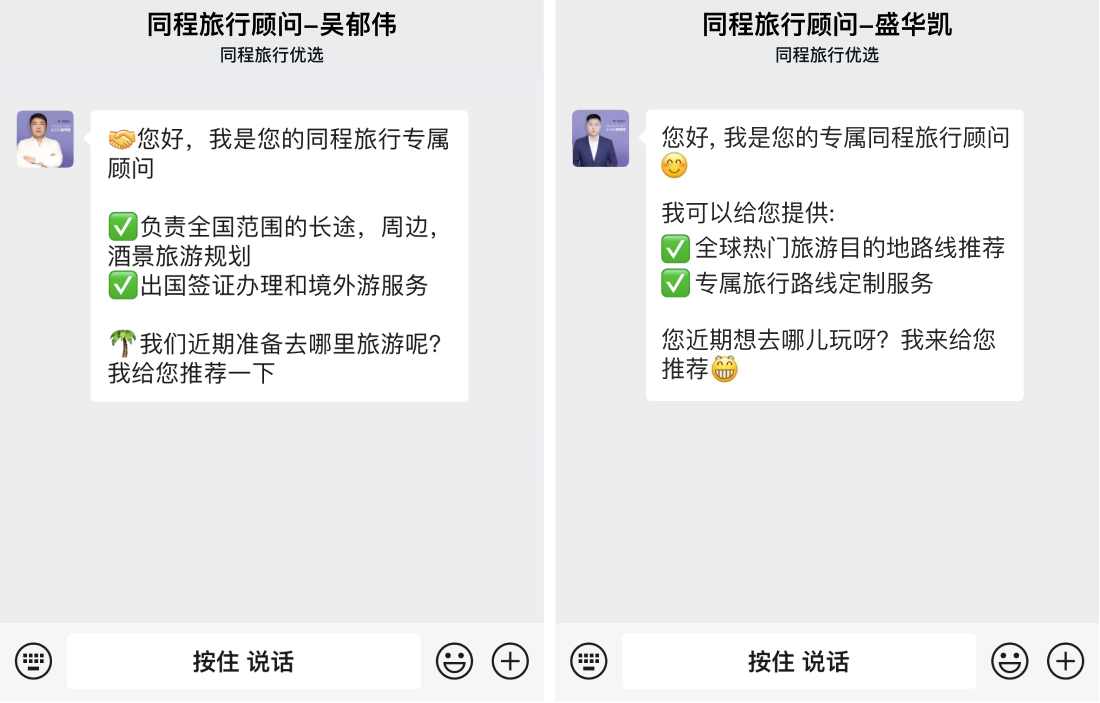This screenshot has height=703, width=1100.
Task: View 吴郁伟's avatar profile
Action: tap(45, 139)
